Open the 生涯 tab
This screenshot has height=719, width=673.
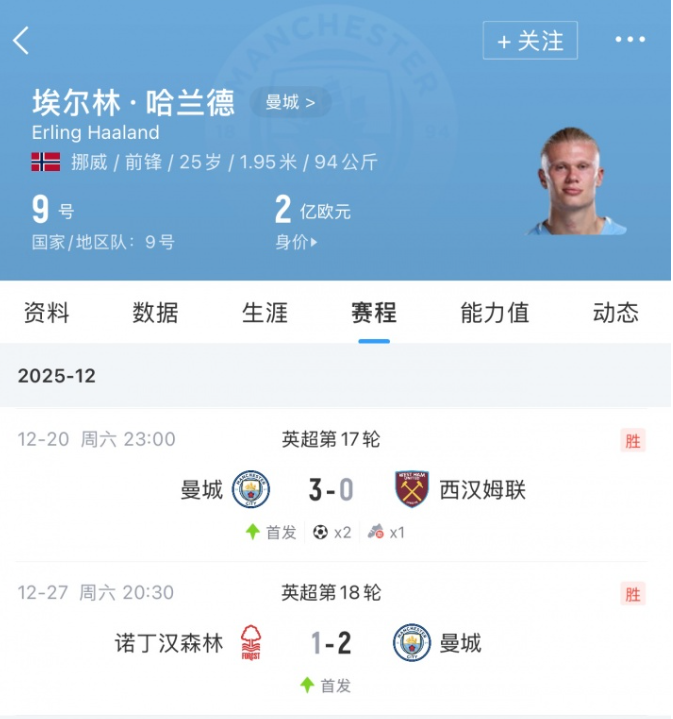click(x=265, y=313)
